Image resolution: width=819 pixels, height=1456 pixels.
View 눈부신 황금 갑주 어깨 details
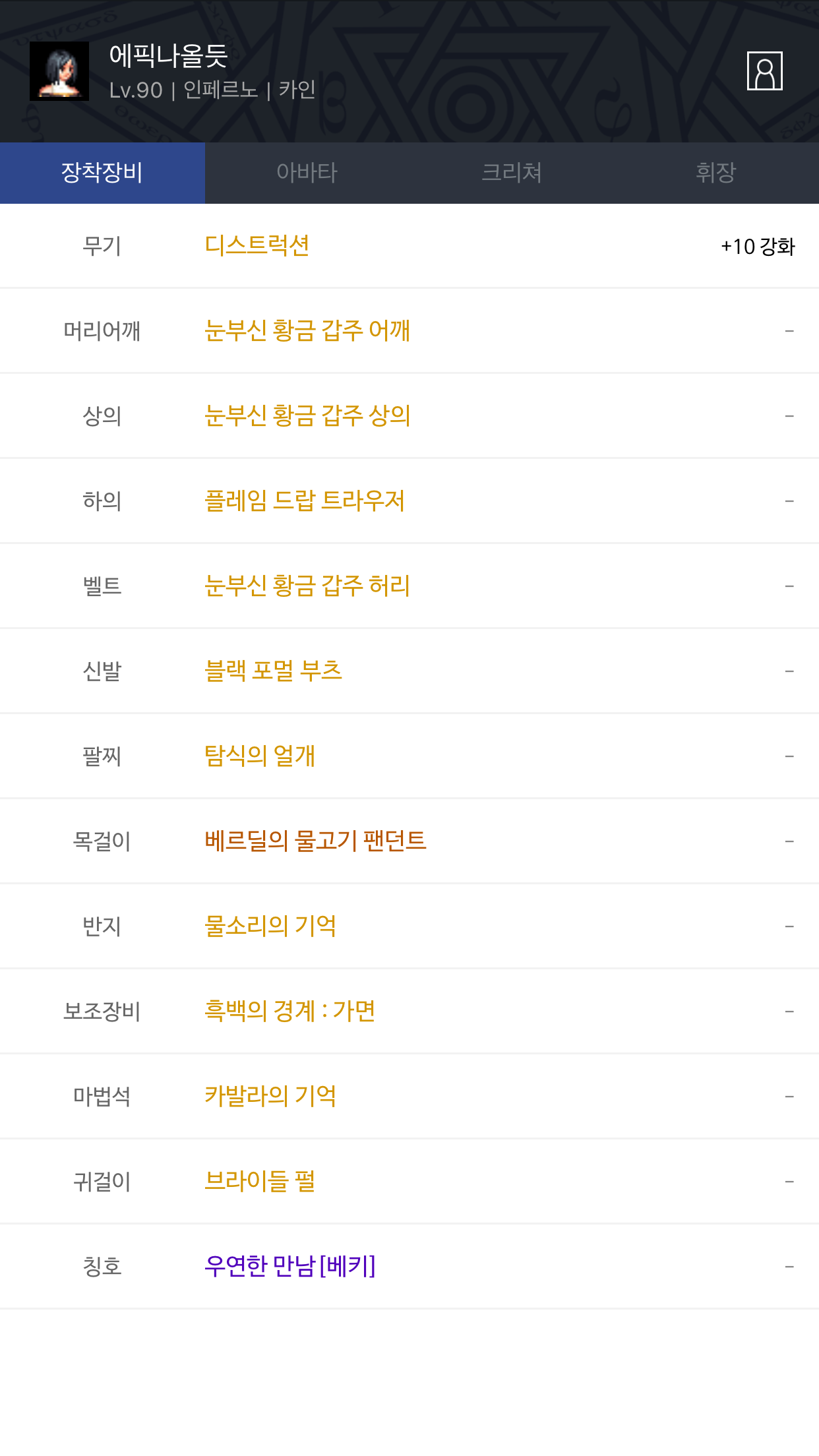point(307,330)
